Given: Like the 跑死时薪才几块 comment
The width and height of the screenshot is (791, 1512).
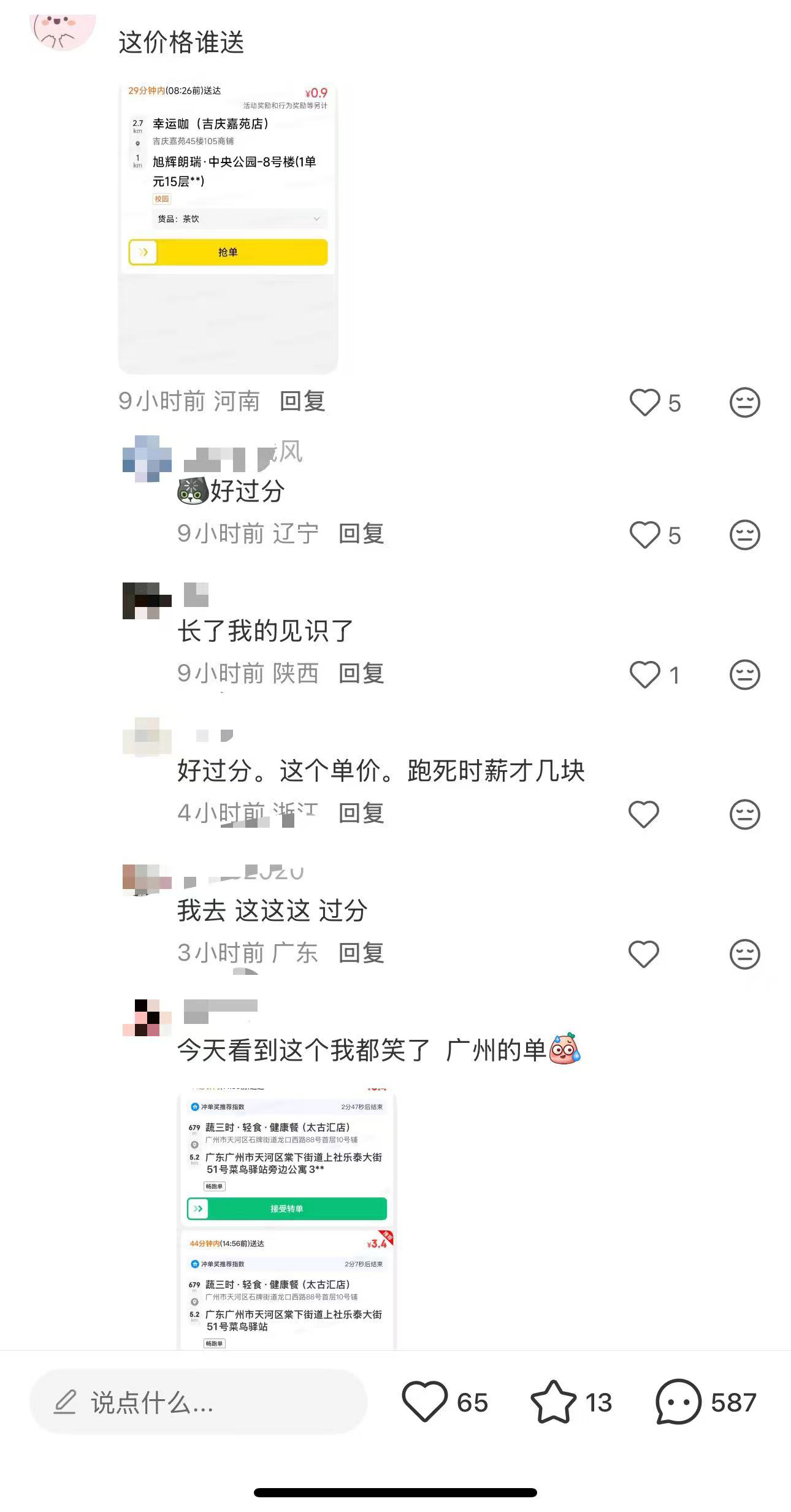Looking at the screenshot, I should click(x=643, y=814).
